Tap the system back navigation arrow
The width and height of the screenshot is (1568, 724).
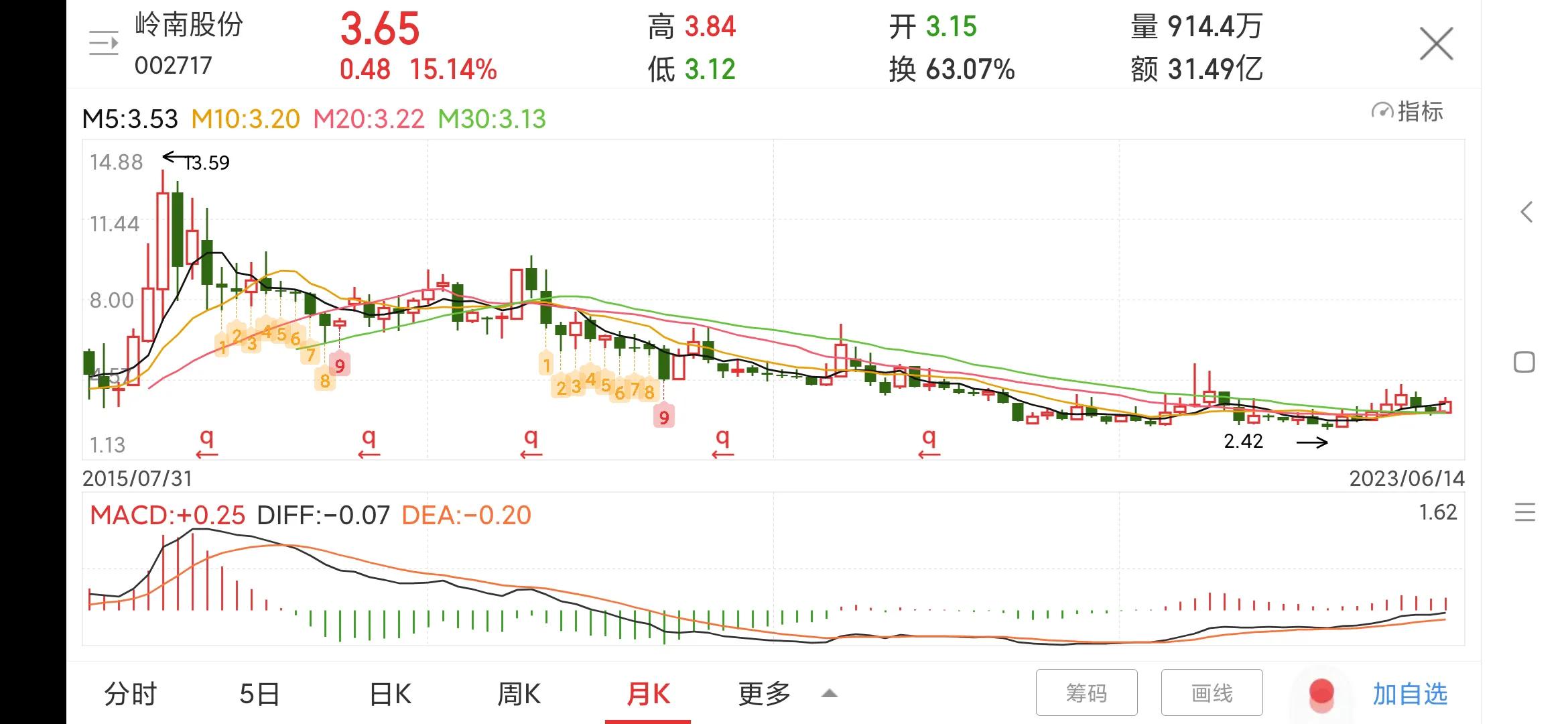1526,213
